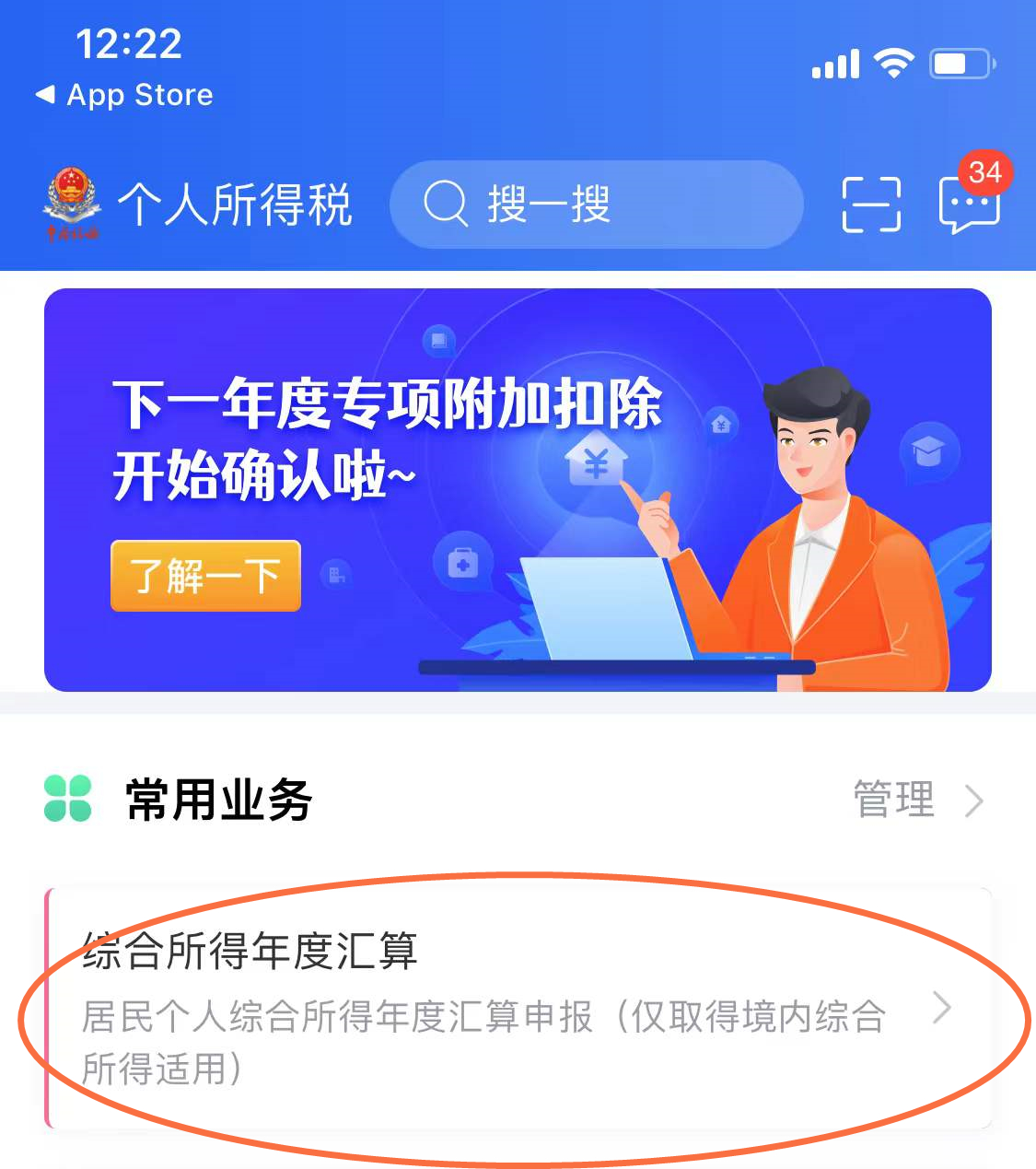Open the scan code icon

point(871,204)
